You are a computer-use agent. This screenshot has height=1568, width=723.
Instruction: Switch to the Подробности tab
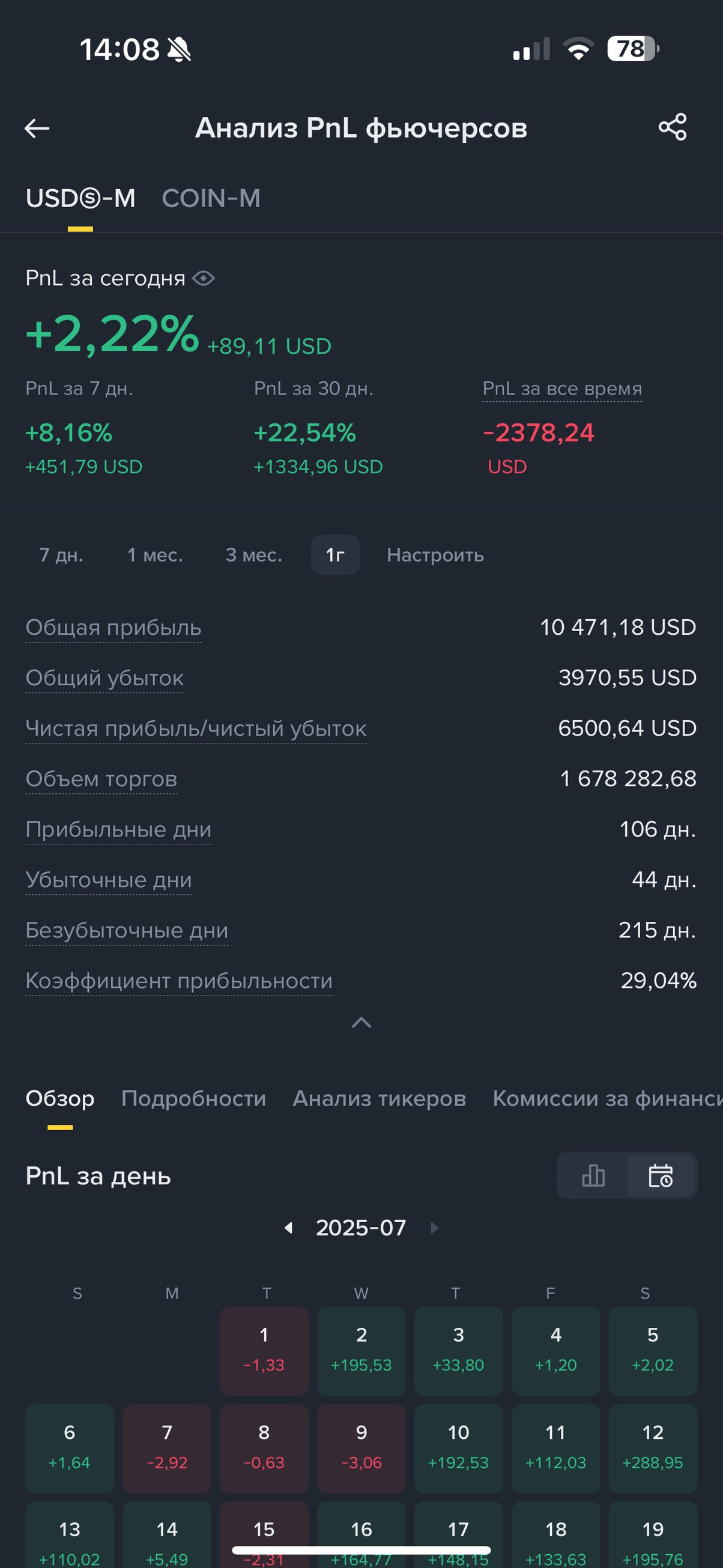(x=193, y=1098)
